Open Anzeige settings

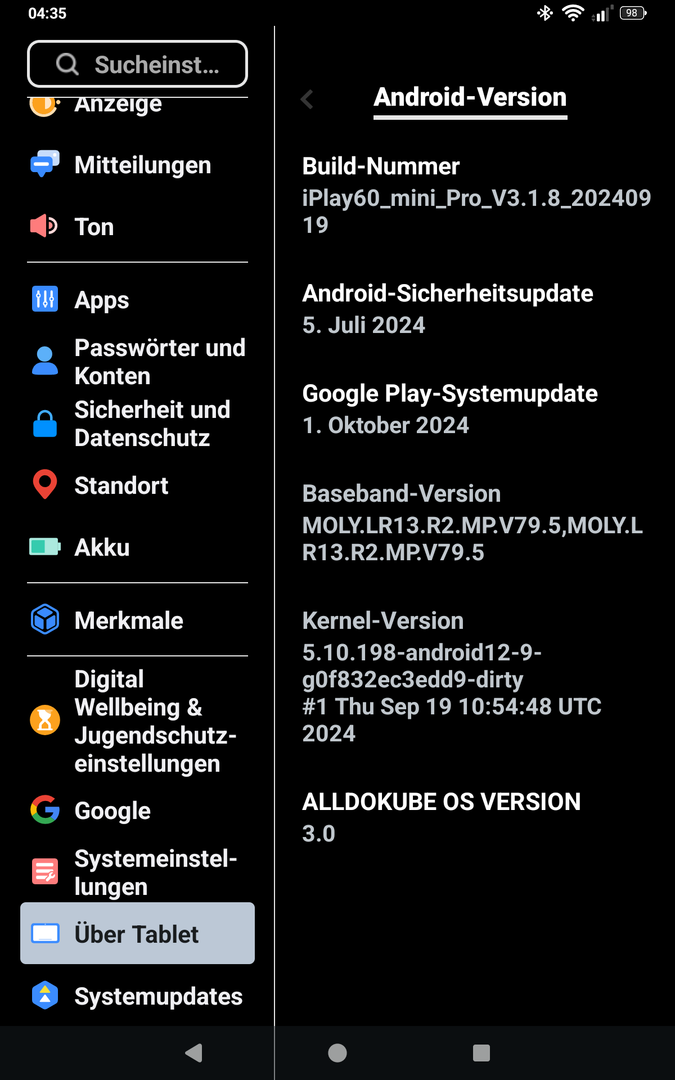pyautogui.click(x=117, y=106)
